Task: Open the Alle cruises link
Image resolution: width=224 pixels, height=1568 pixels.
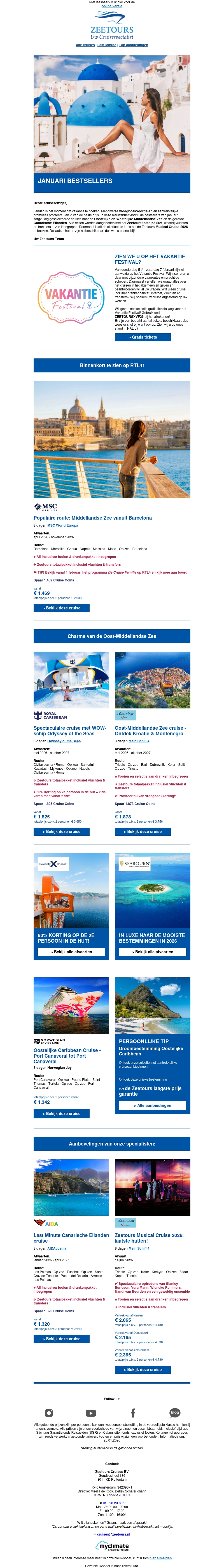Action: tap(85, 45)
